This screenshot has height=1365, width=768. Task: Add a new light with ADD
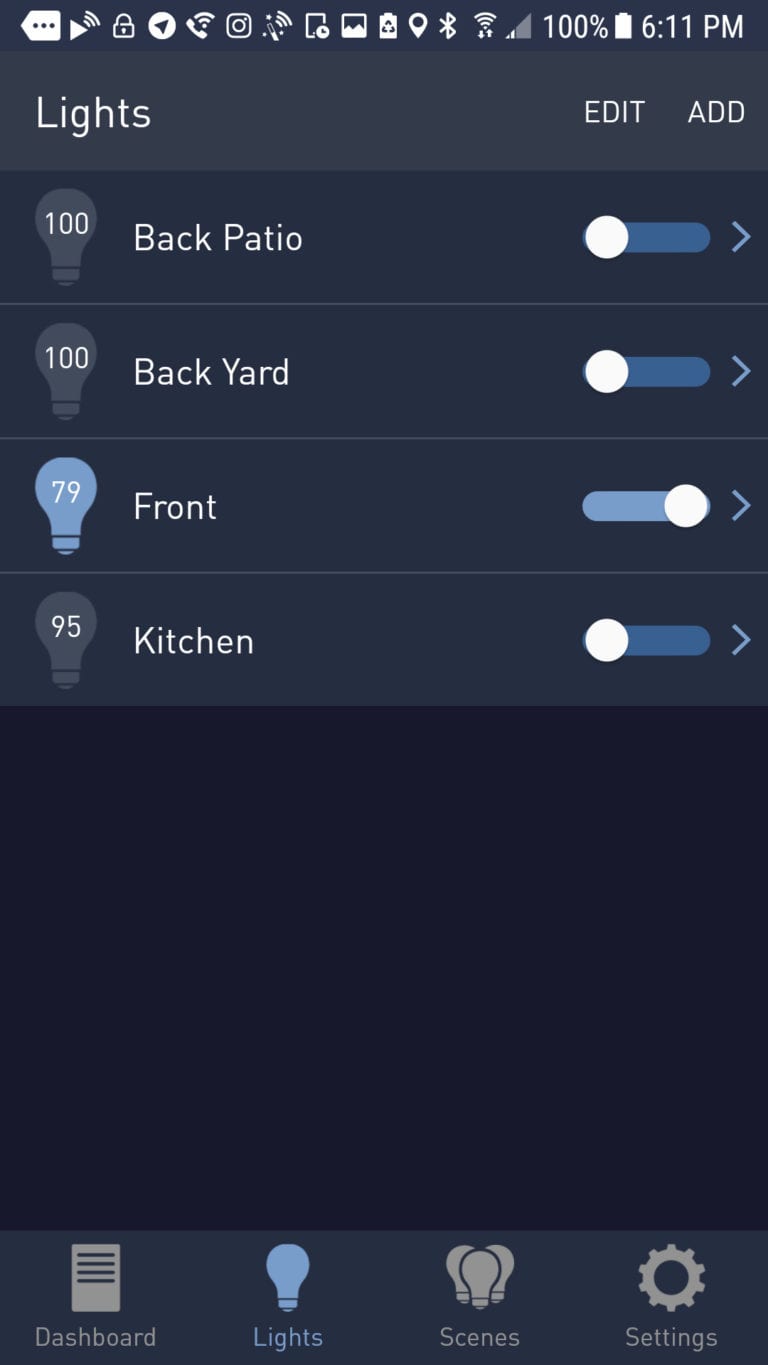[716, 112]
